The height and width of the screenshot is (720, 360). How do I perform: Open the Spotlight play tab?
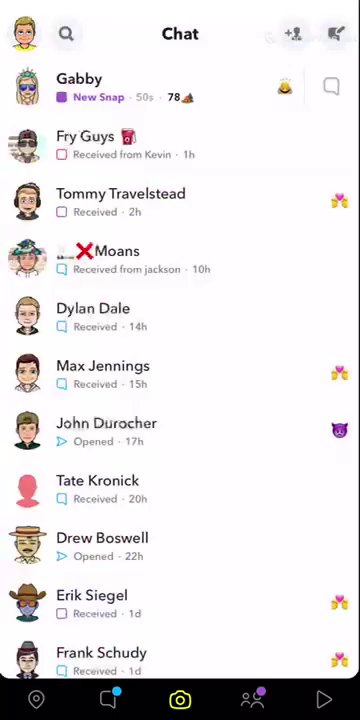click(324, 699)
